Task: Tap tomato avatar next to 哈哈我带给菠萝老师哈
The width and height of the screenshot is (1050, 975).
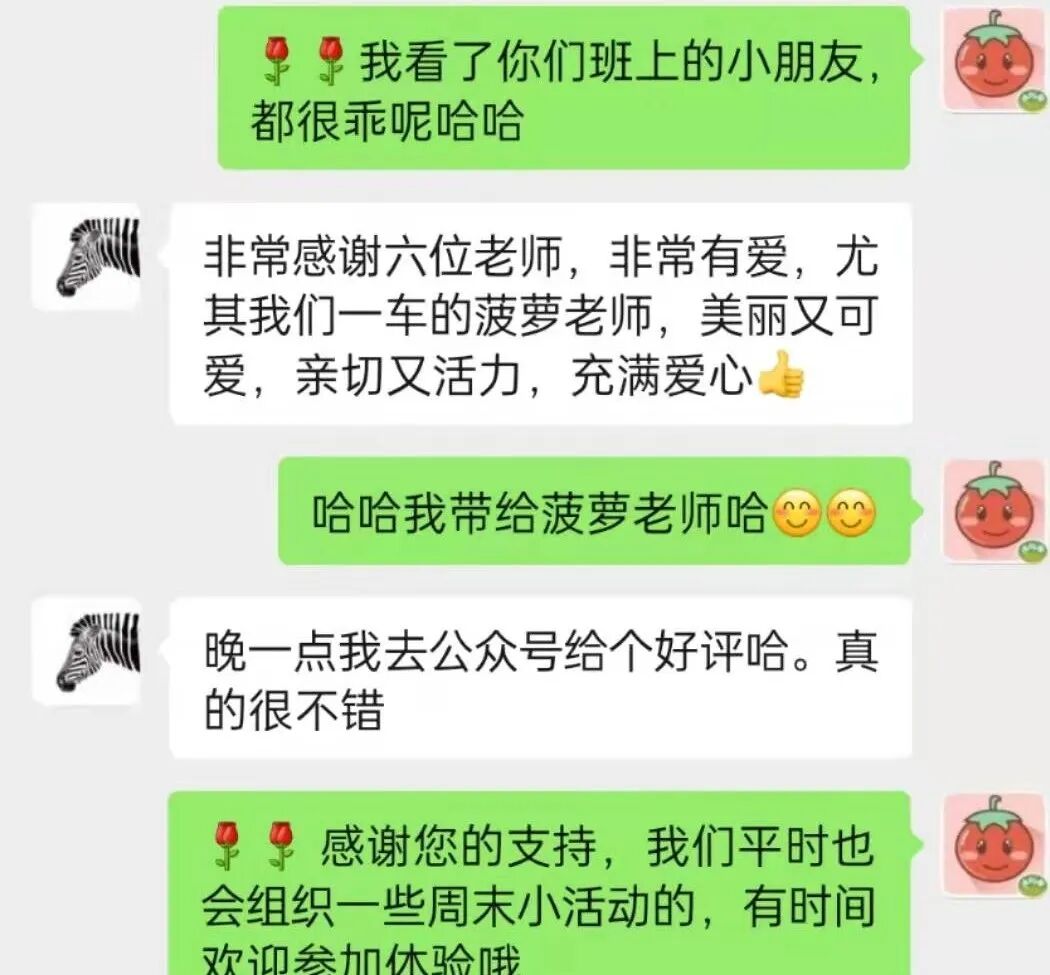Action: (x=994, y=511)
